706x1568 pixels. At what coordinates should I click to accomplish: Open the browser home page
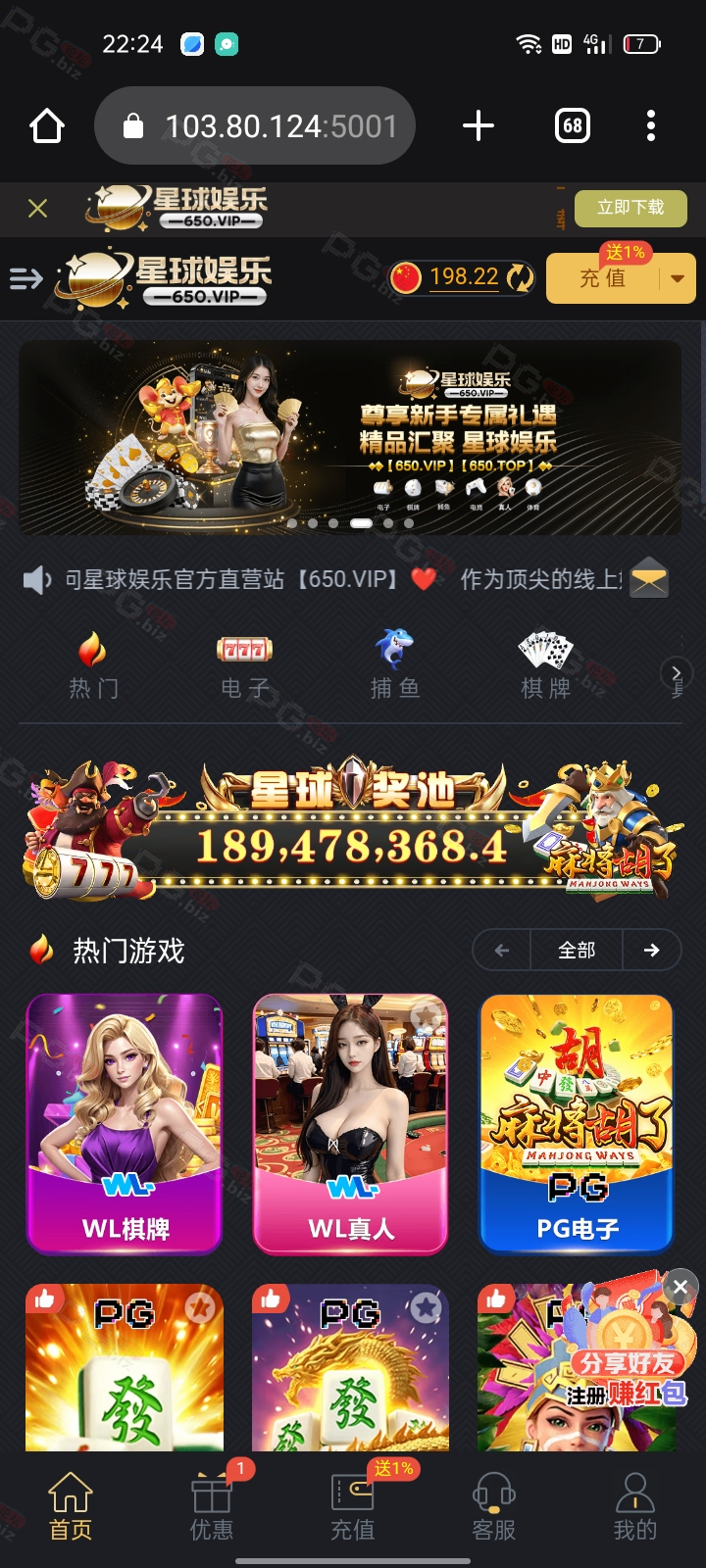coord(47,125)
